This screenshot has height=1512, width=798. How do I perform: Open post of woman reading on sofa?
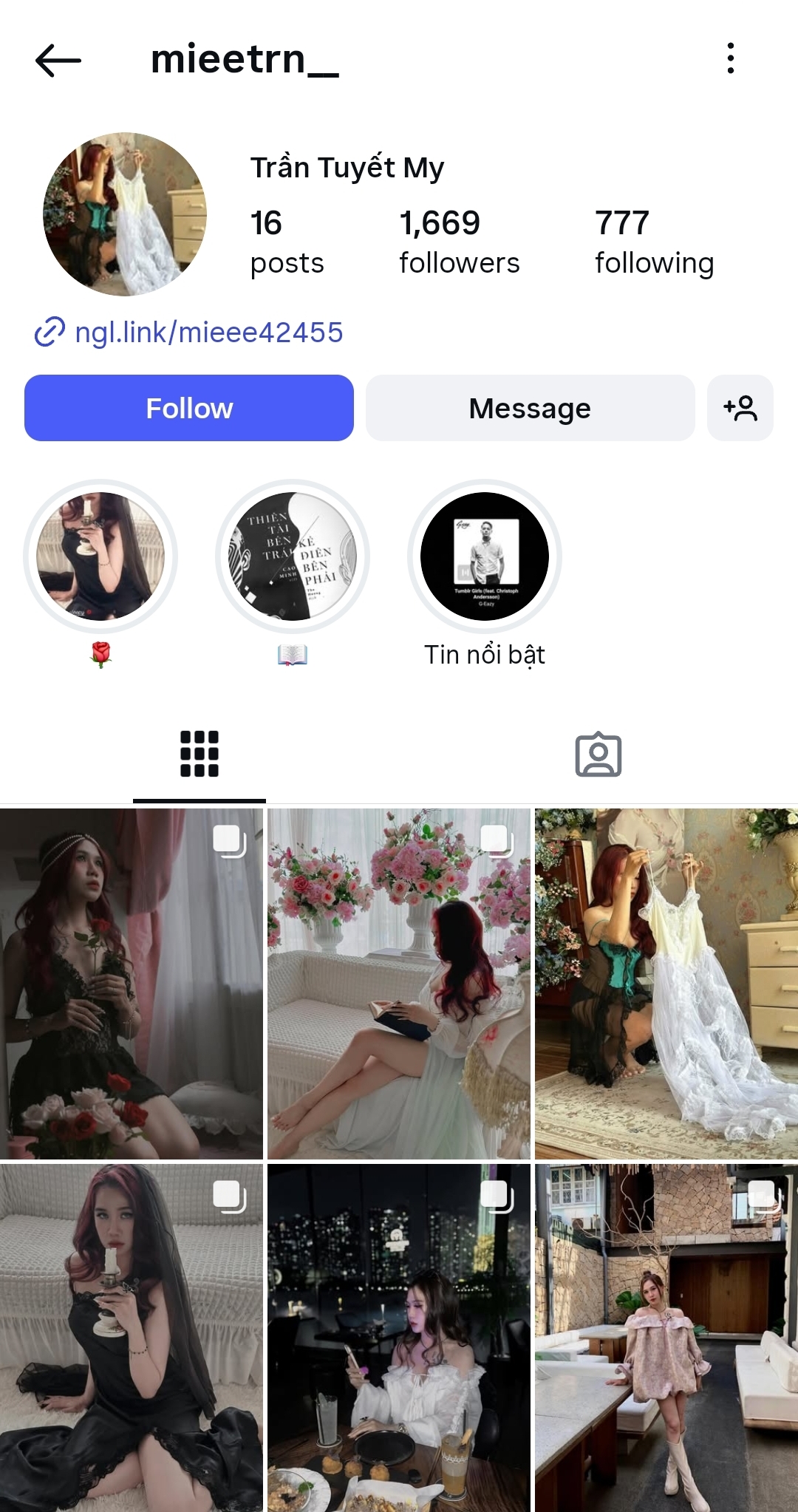coord(398,983)
